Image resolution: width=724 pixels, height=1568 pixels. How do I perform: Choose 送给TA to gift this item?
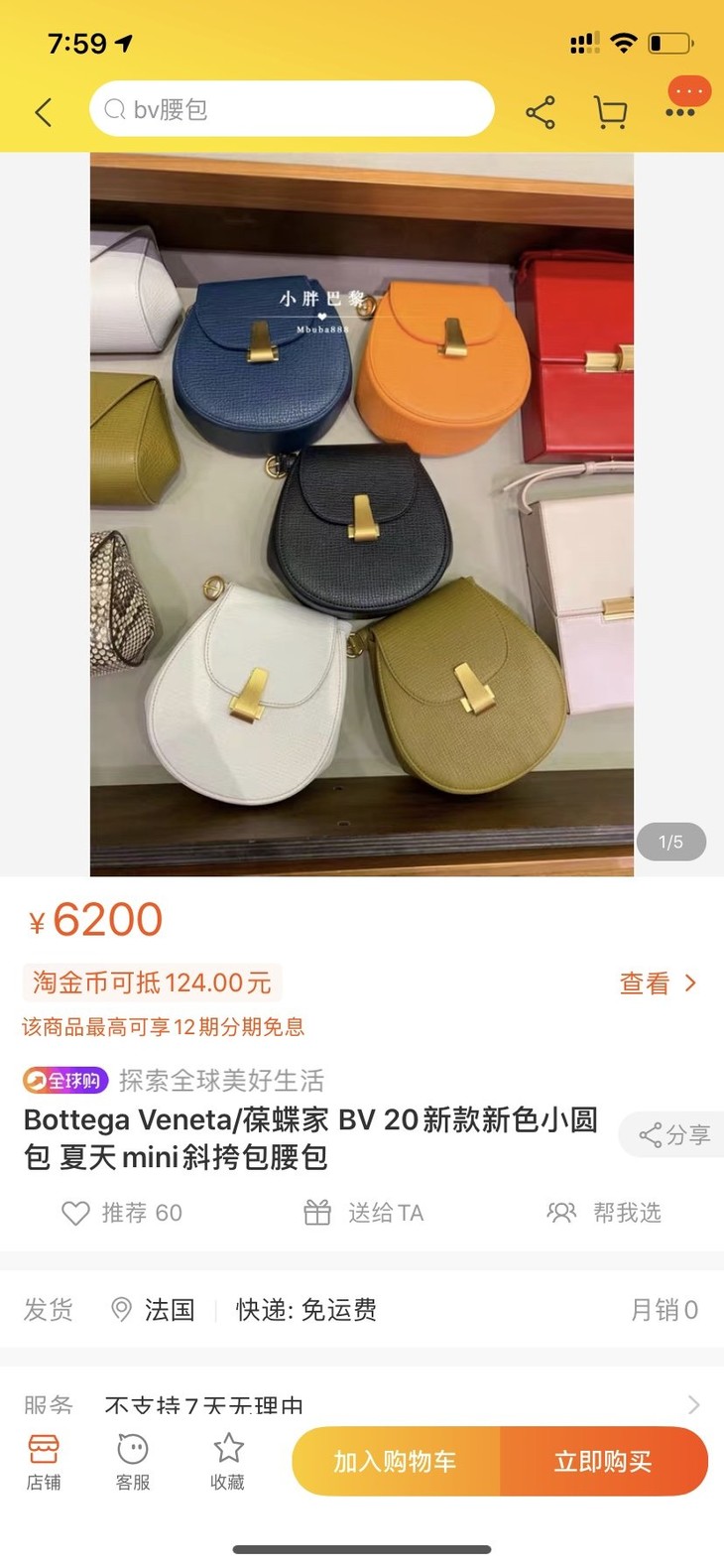[x=364, y=1213]
